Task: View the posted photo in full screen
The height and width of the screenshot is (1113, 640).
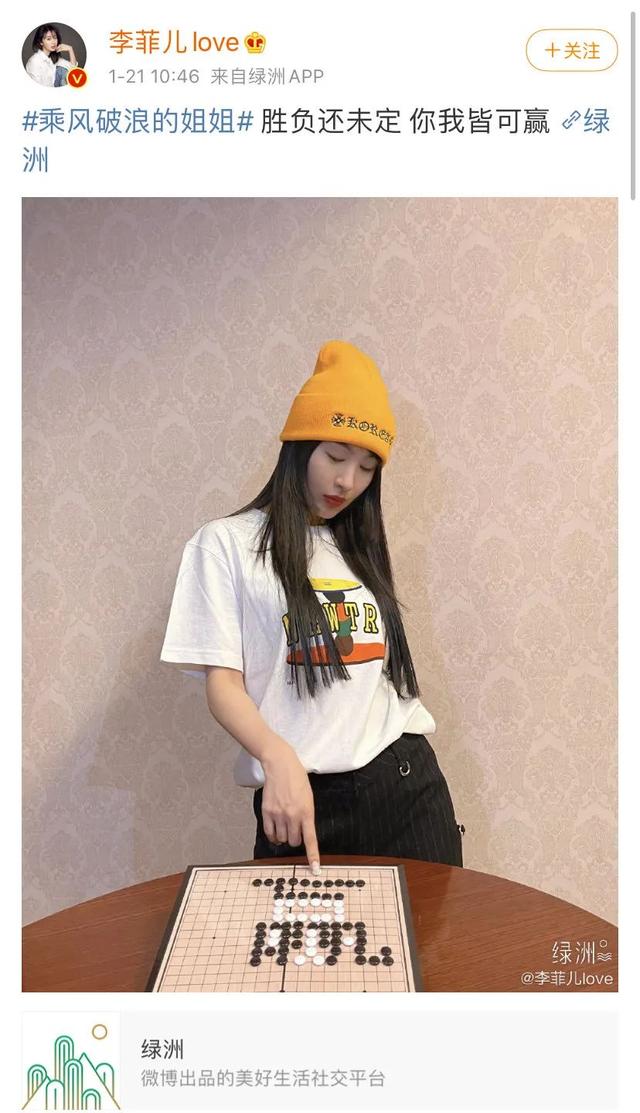Action: point(320,594)
